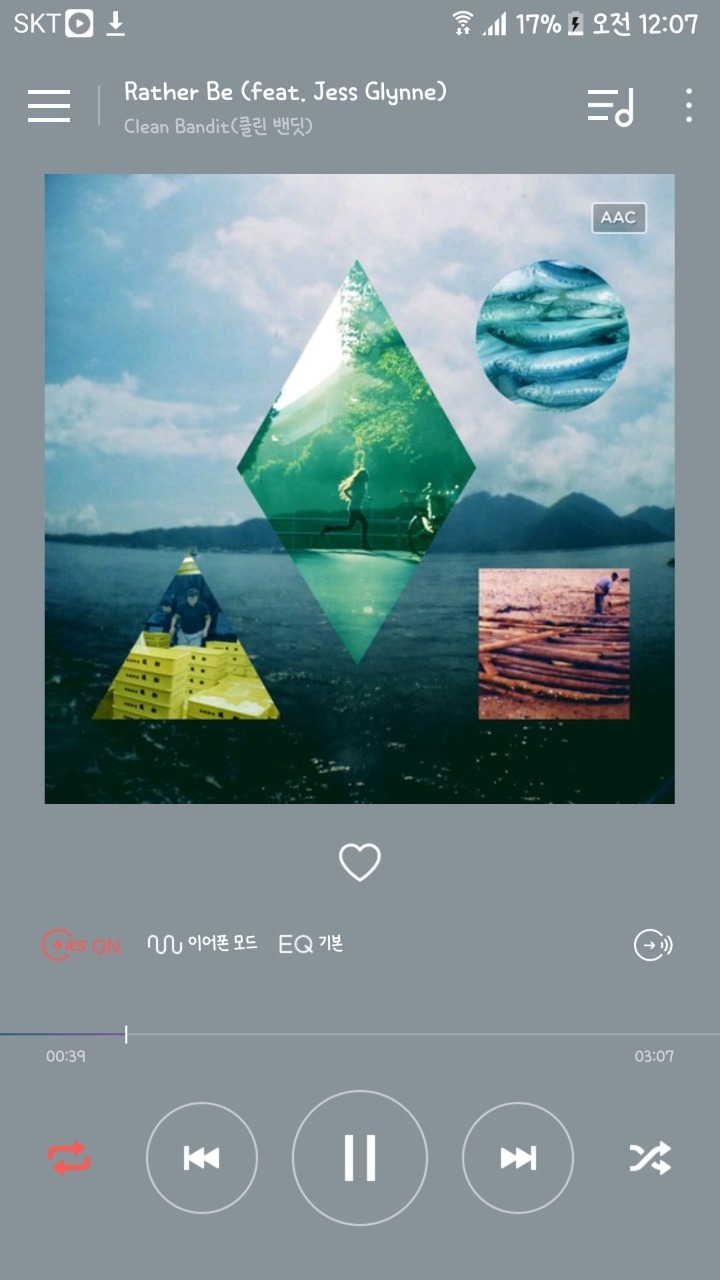The width and height of the screenshot is (720, 1280).
Task: Open the three-dot overflow menu
Action: coord(689,106)
